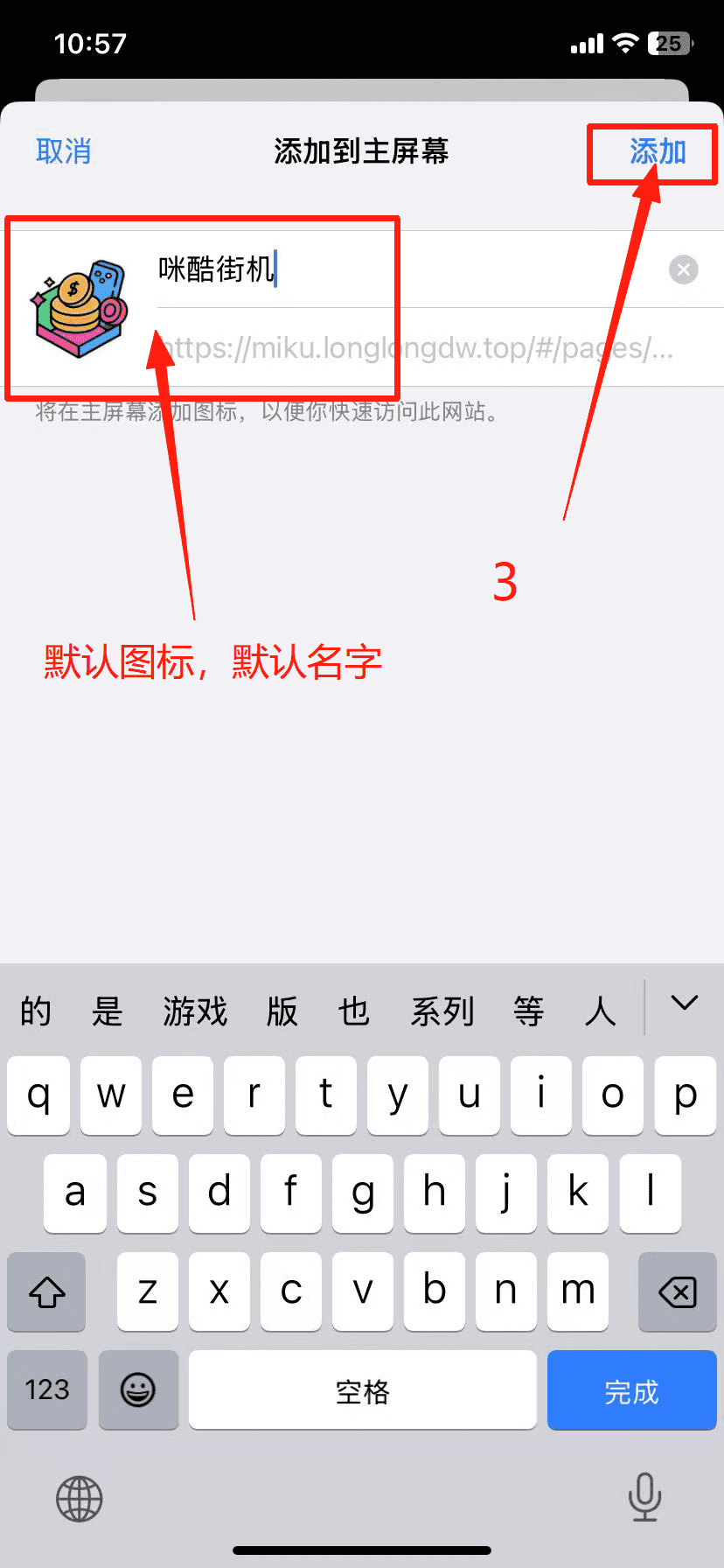Tap 取消 to cancel adding
The height and width of the screenshot is (1568, 724).
(x=63, y=151)
